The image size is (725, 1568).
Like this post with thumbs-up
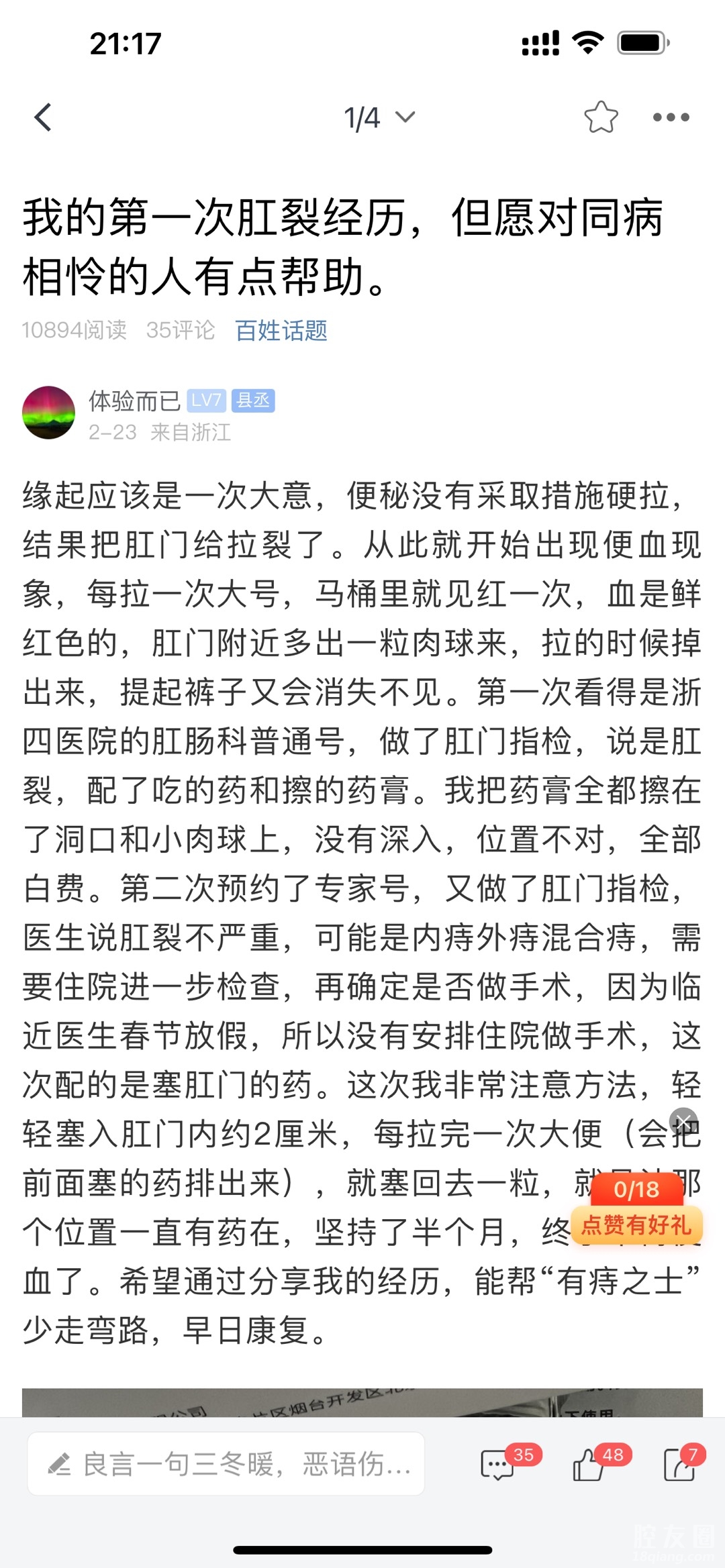(589, 1465)
